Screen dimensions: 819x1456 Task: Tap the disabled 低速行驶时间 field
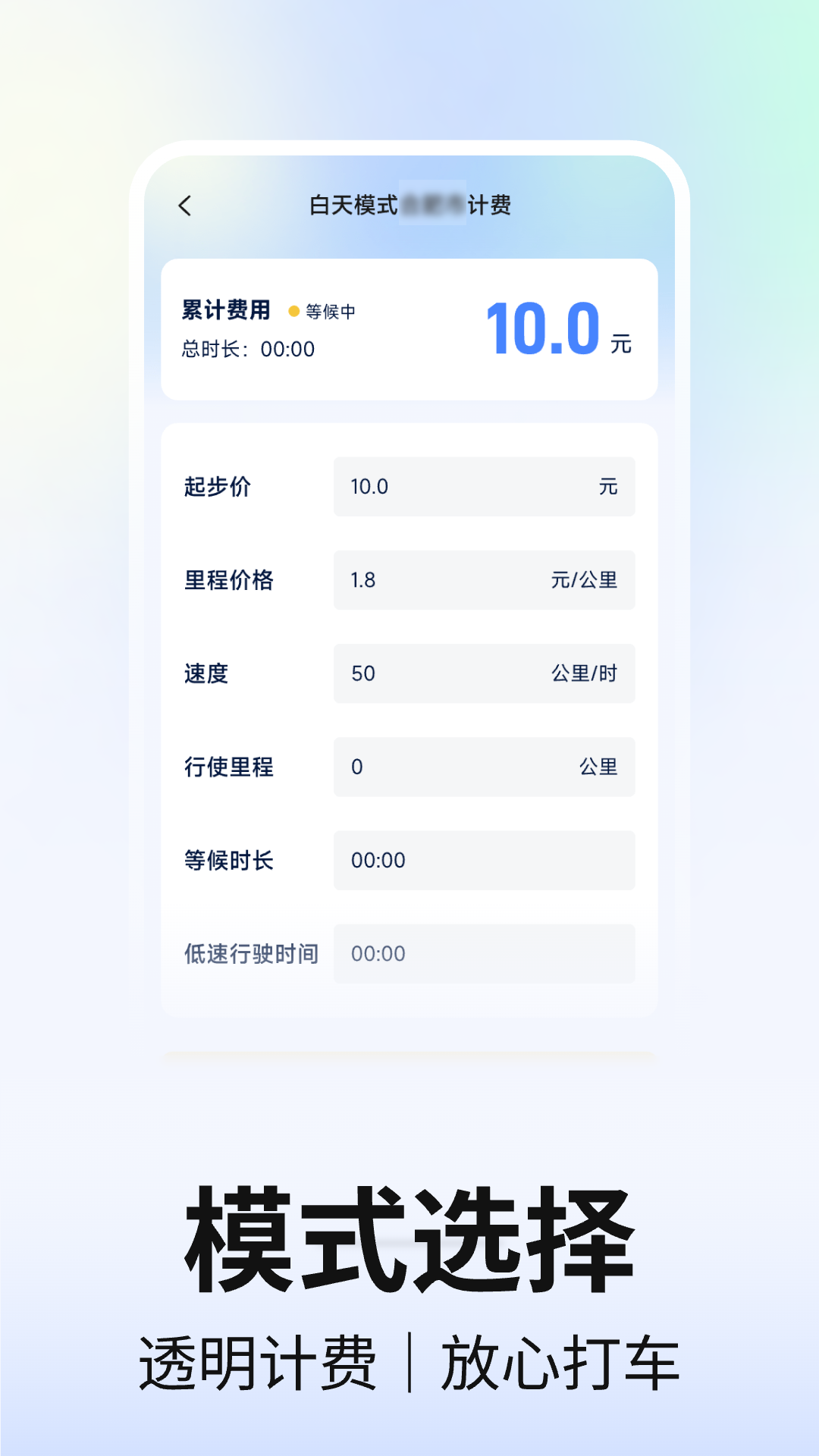[483, 955]
